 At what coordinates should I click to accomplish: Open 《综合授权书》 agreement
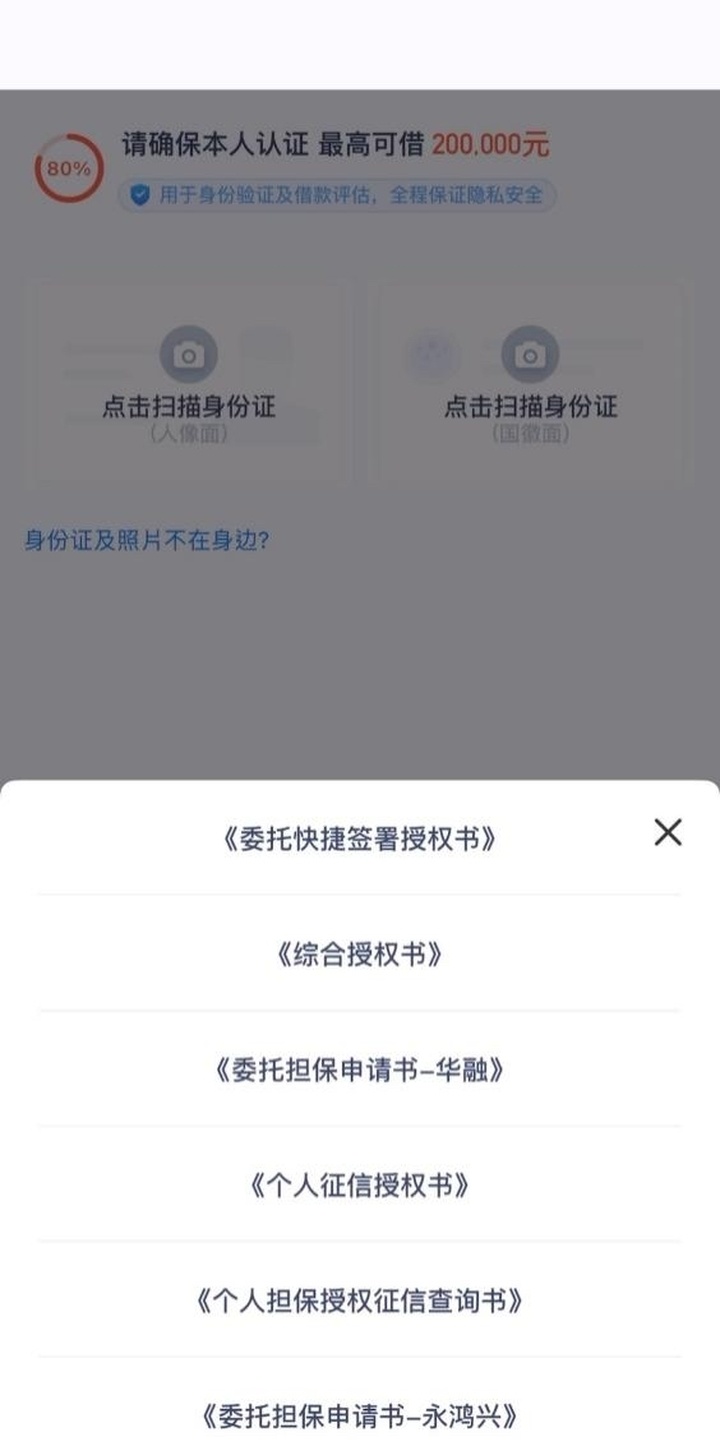point(359,955)
